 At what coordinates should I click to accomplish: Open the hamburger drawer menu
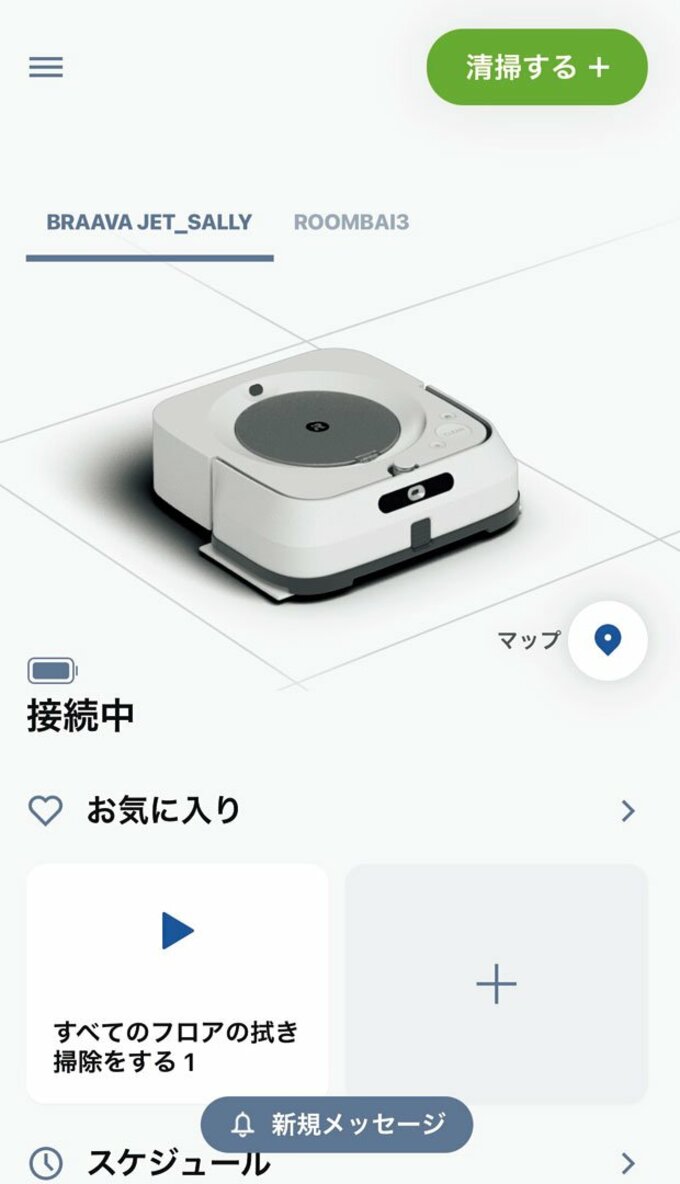46,67
